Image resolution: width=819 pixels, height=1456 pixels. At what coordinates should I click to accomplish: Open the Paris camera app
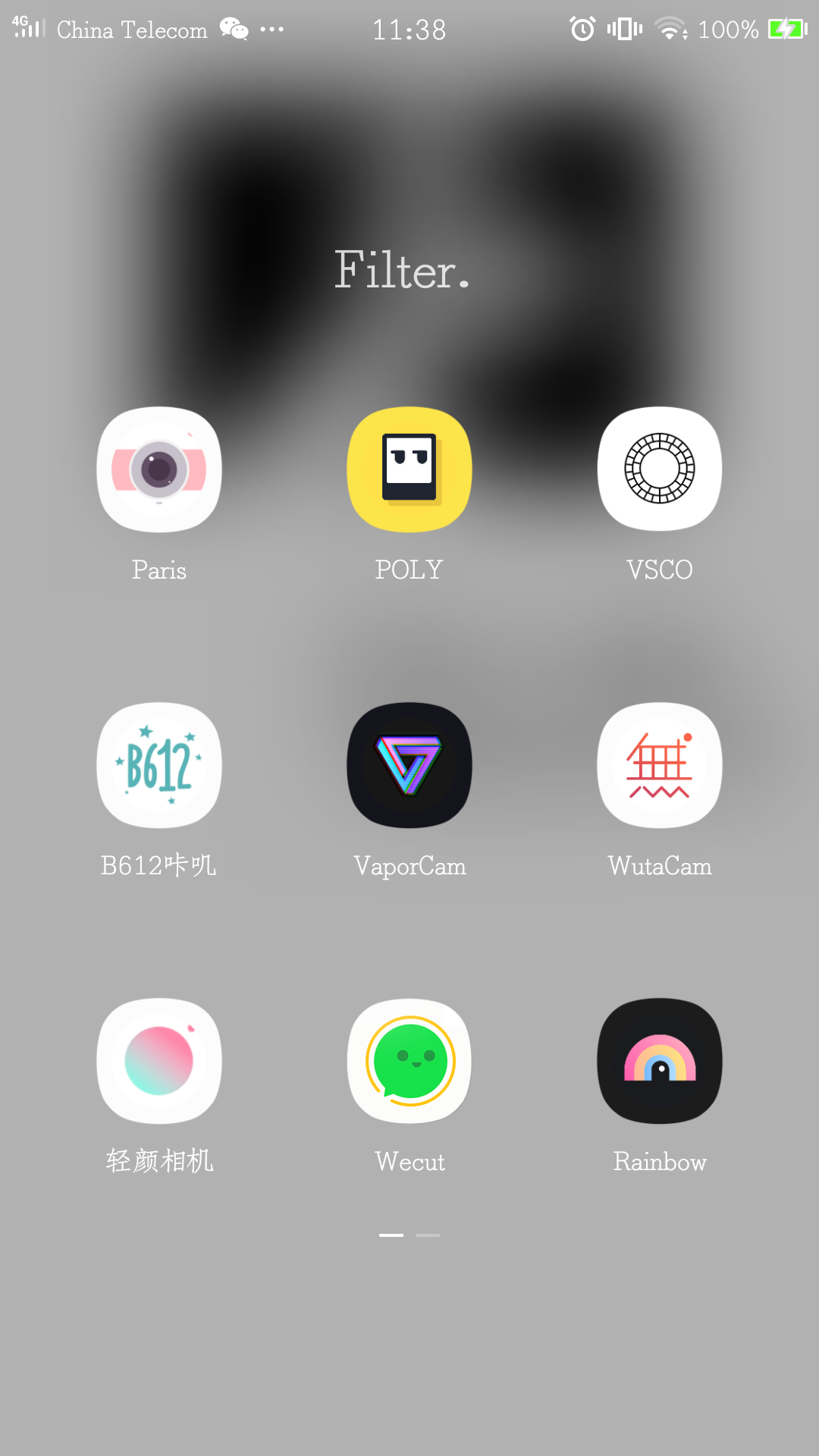(159, 469)
